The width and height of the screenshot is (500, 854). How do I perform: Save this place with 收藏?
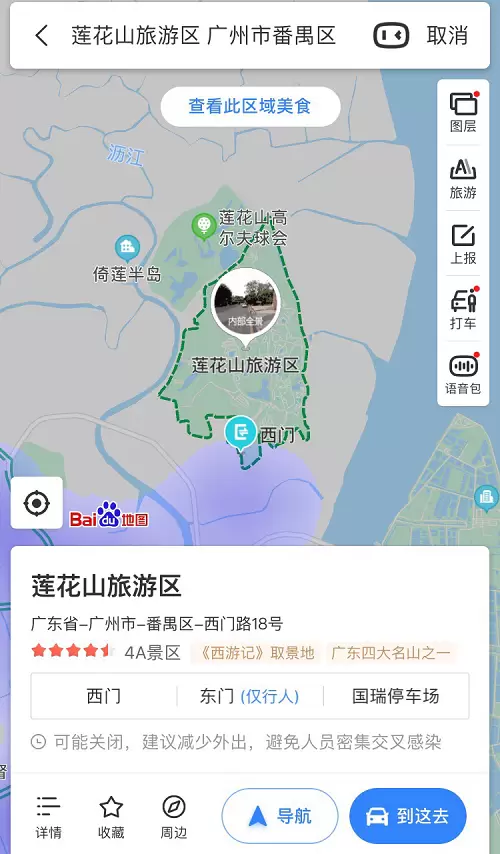111,816
